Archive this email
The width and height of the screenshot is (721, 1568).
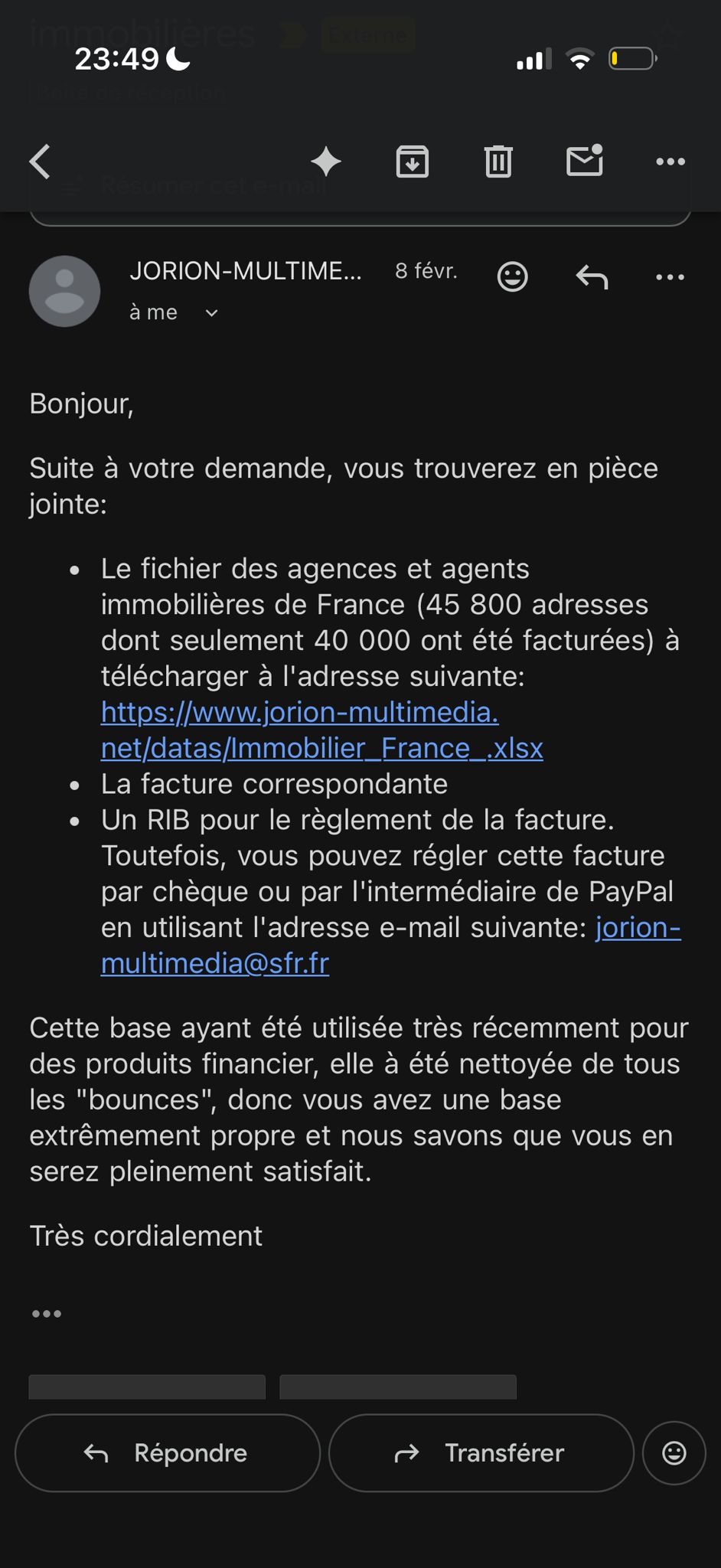pos(413,162)
